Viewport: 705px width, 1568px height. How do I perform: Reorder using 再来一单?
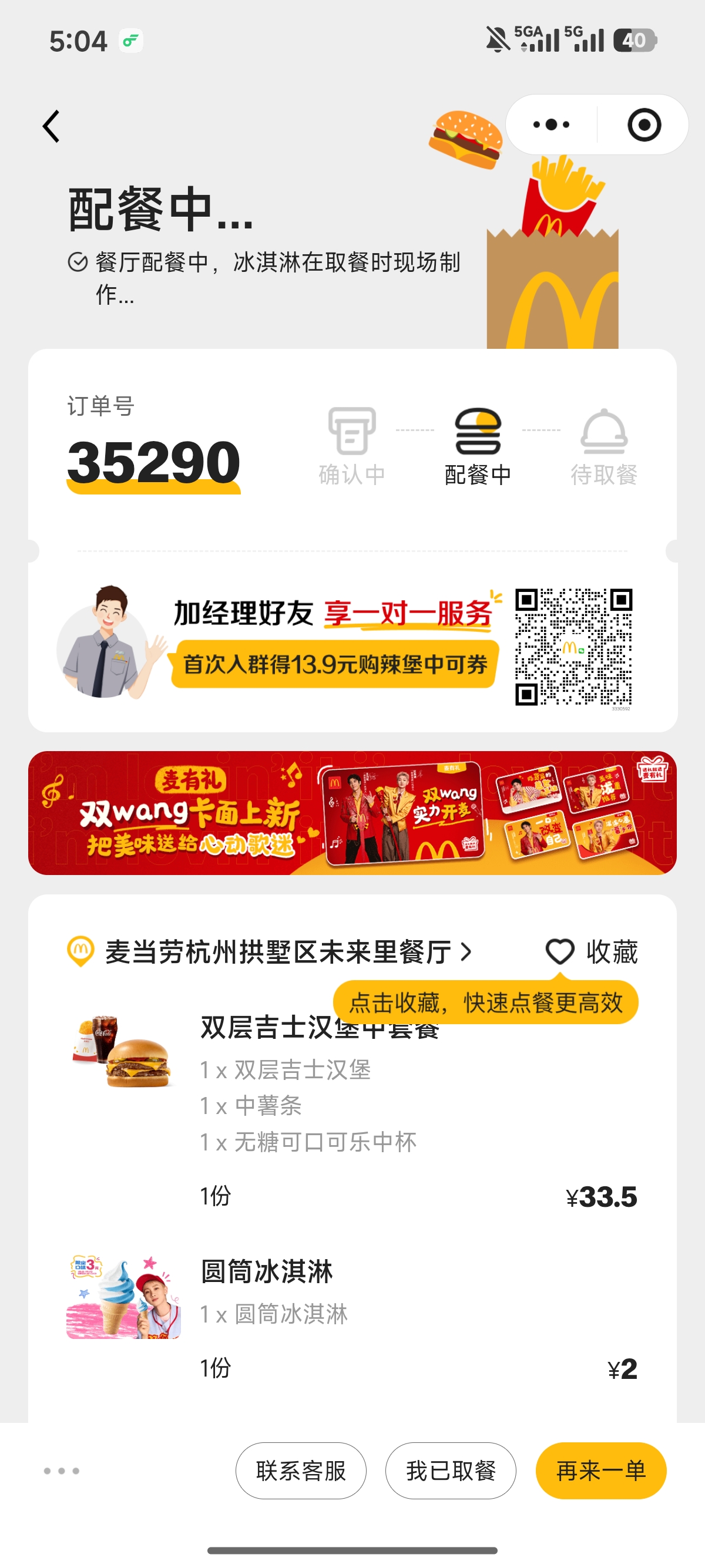pyautogui.click(x=601, y=1471)
